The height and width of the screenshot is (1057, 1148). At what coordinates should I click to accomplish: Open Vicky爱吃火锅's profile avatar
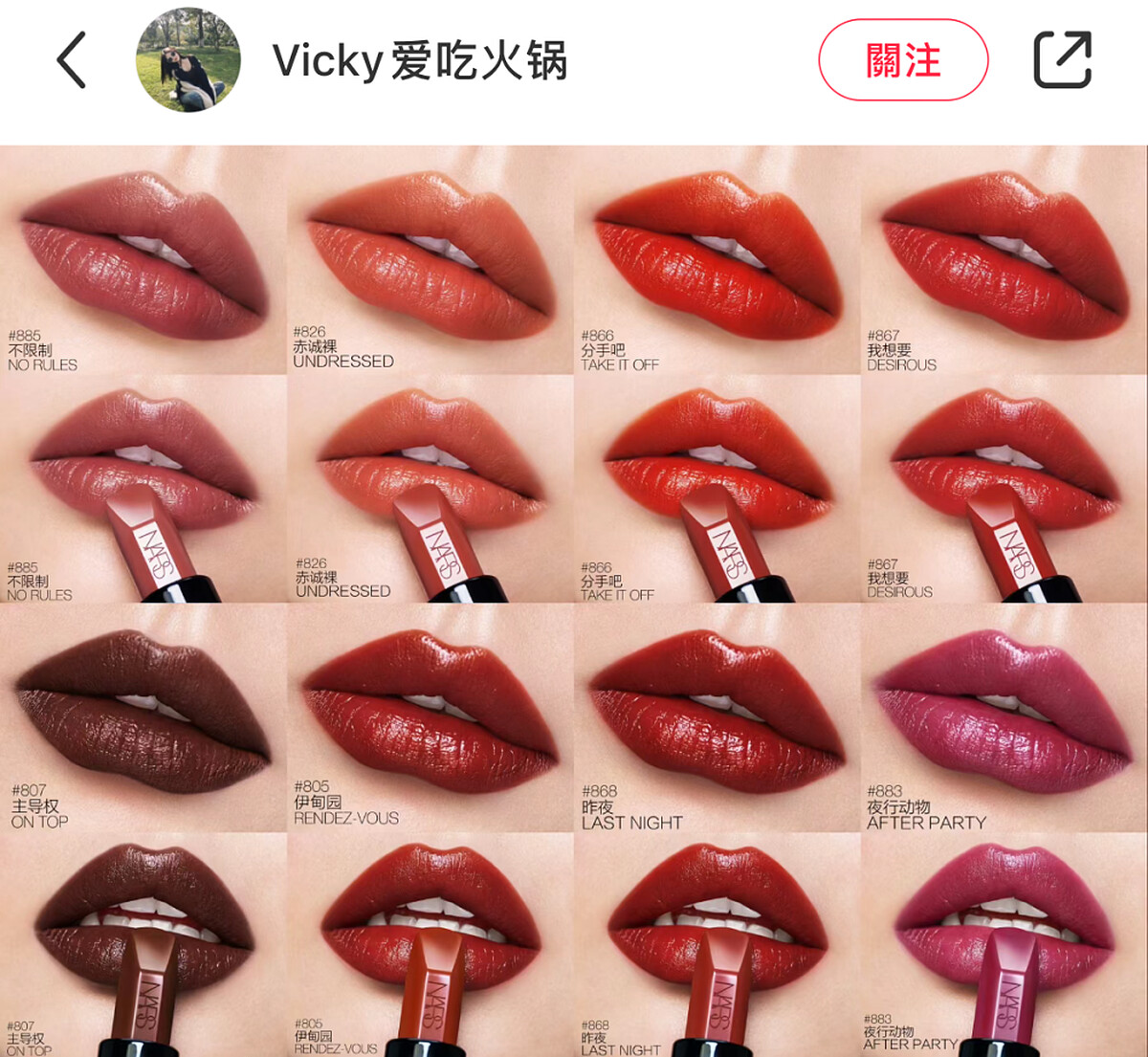tap(188, 60)
